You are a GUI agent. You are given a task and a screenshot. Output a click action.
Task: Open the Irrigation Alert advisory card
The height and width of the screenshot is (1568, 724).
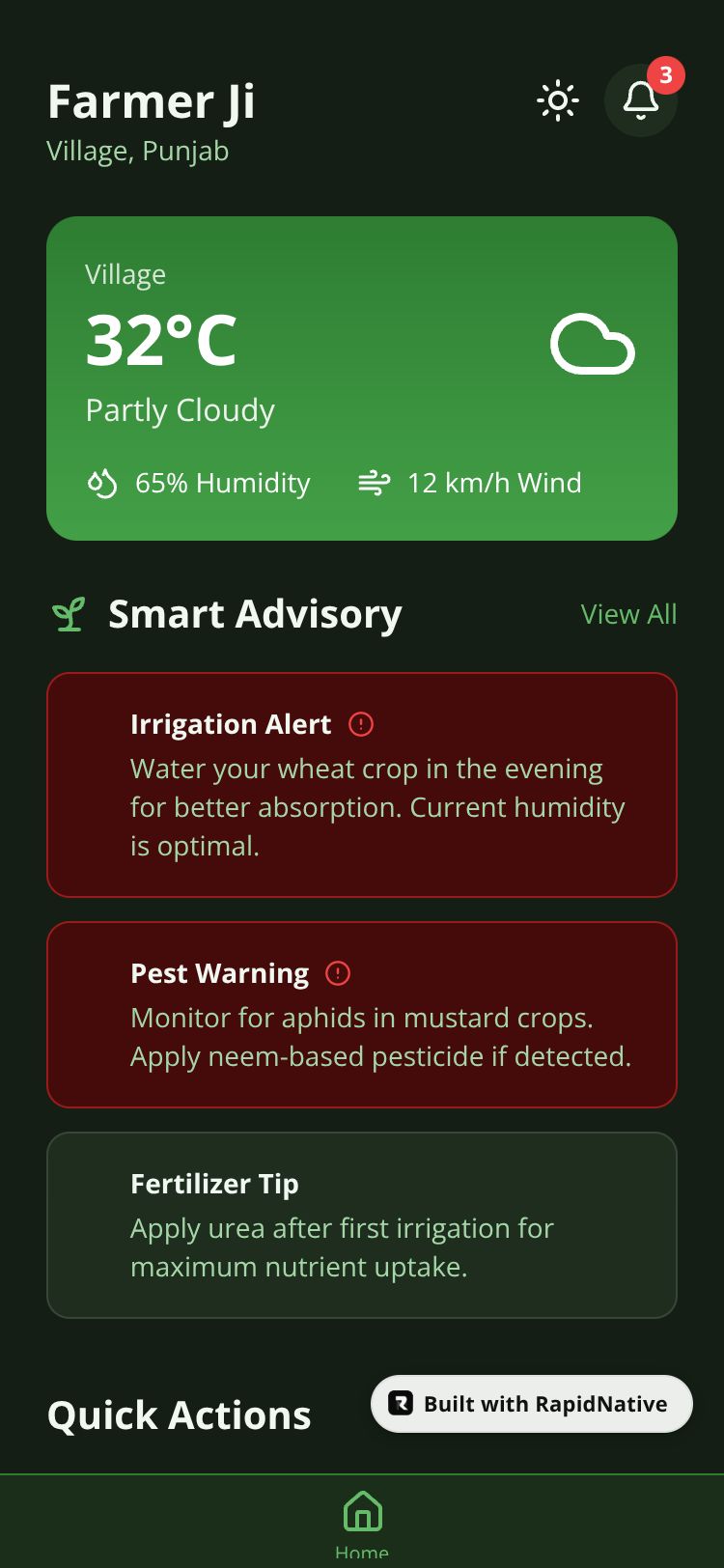tap(362, 785)
